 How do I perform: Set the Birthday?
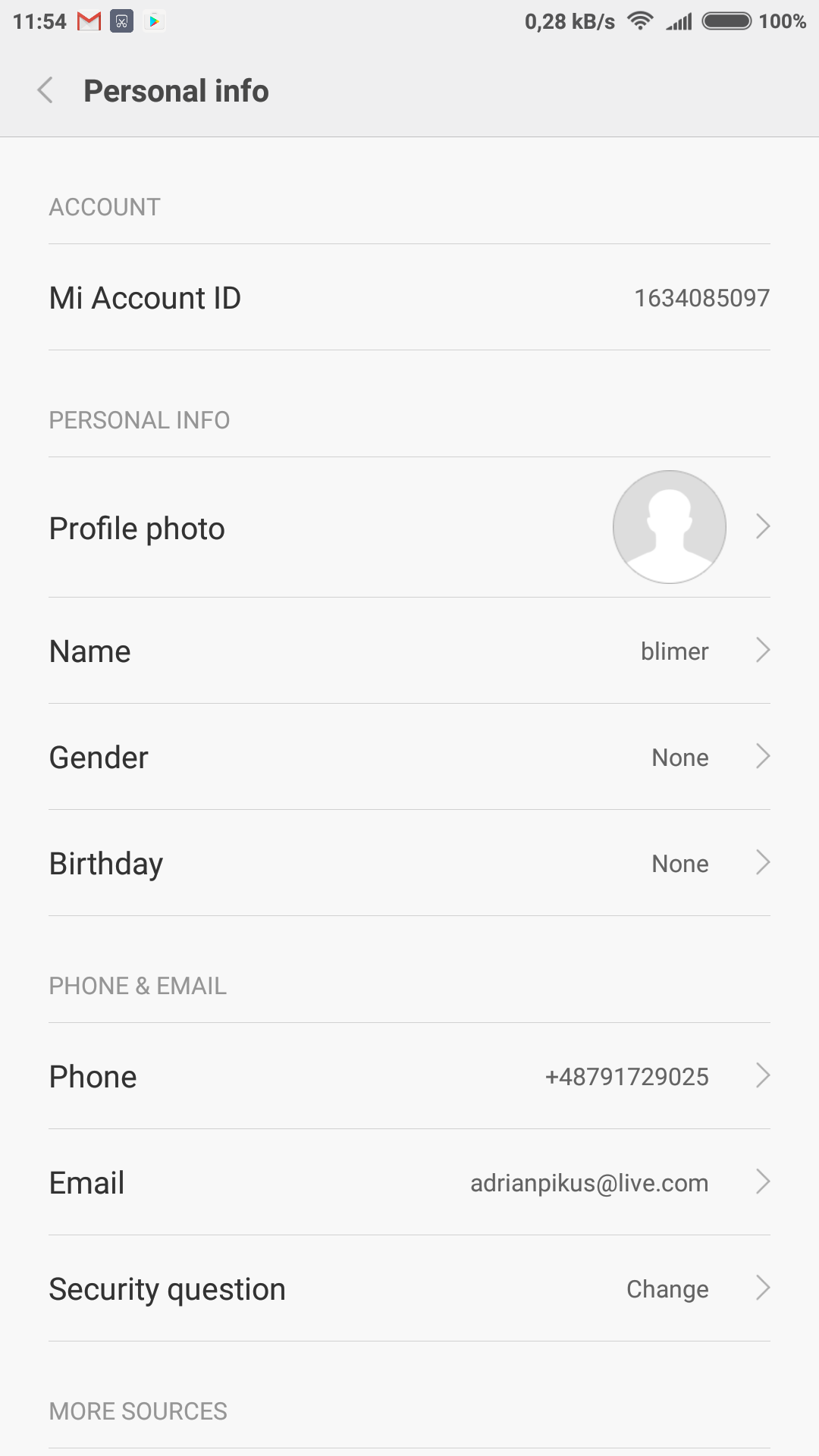[409, 863]
